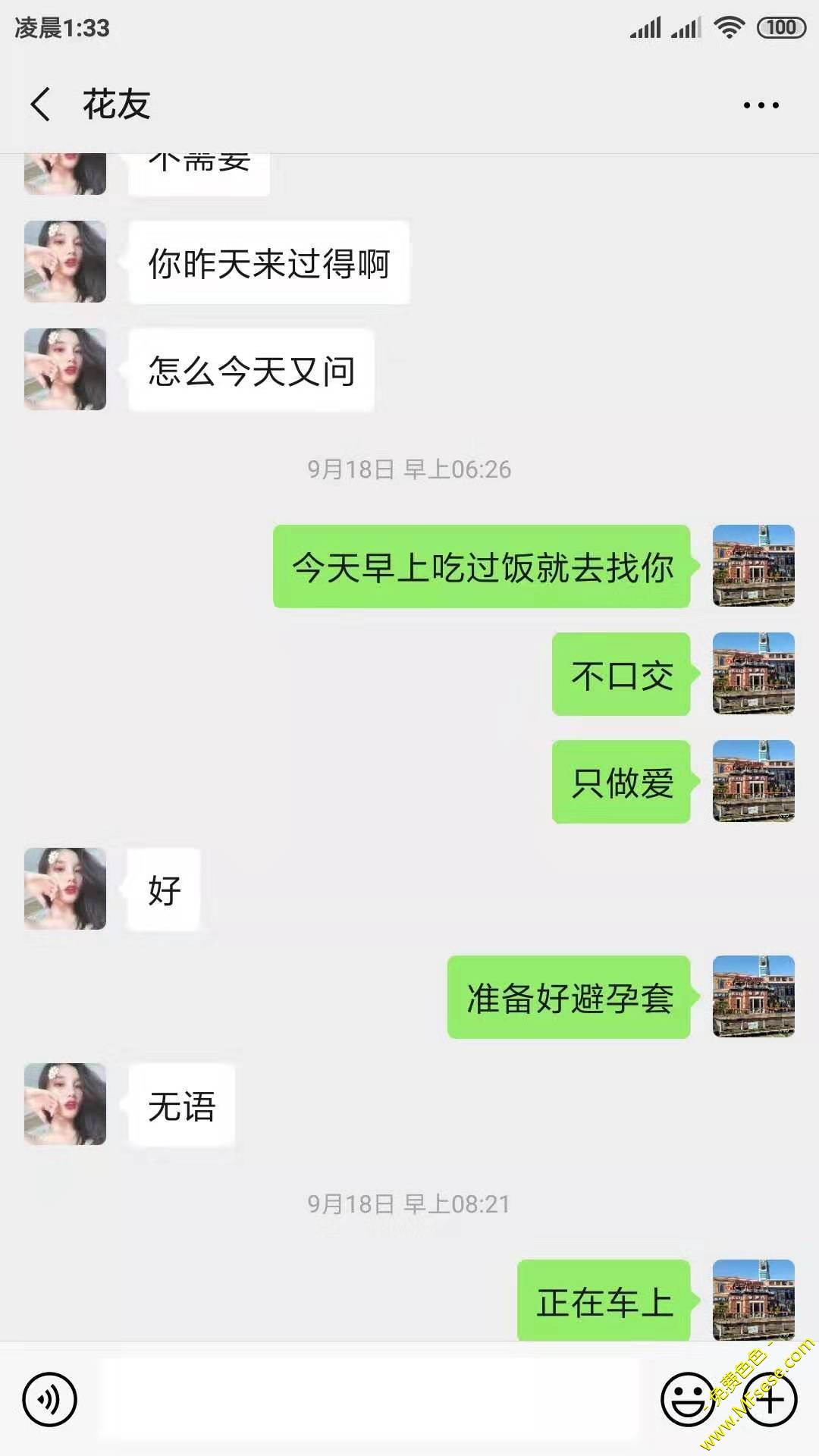Go back from the 花友 chat

pos(41,105)
